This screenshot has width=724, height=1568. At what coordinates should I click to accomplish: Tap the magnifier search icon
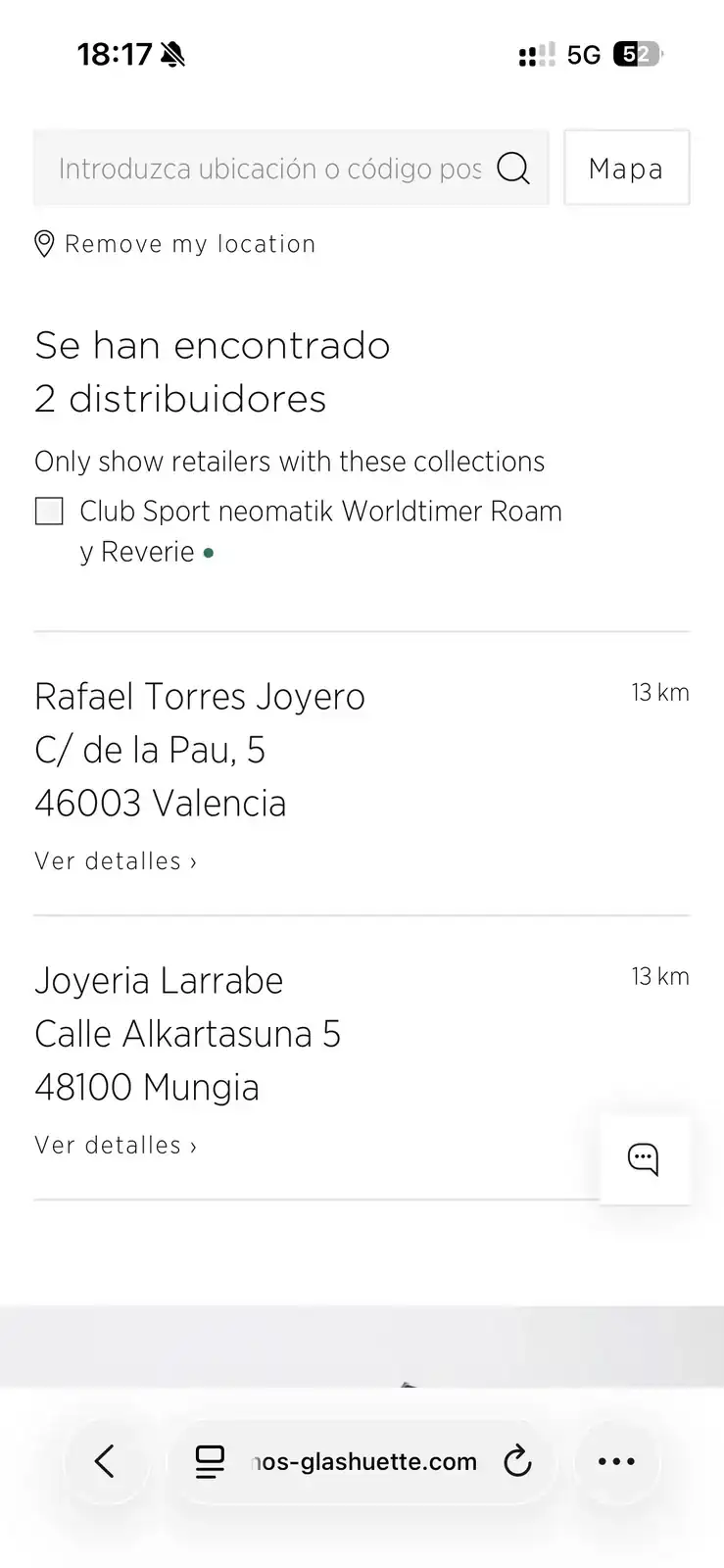513,169
